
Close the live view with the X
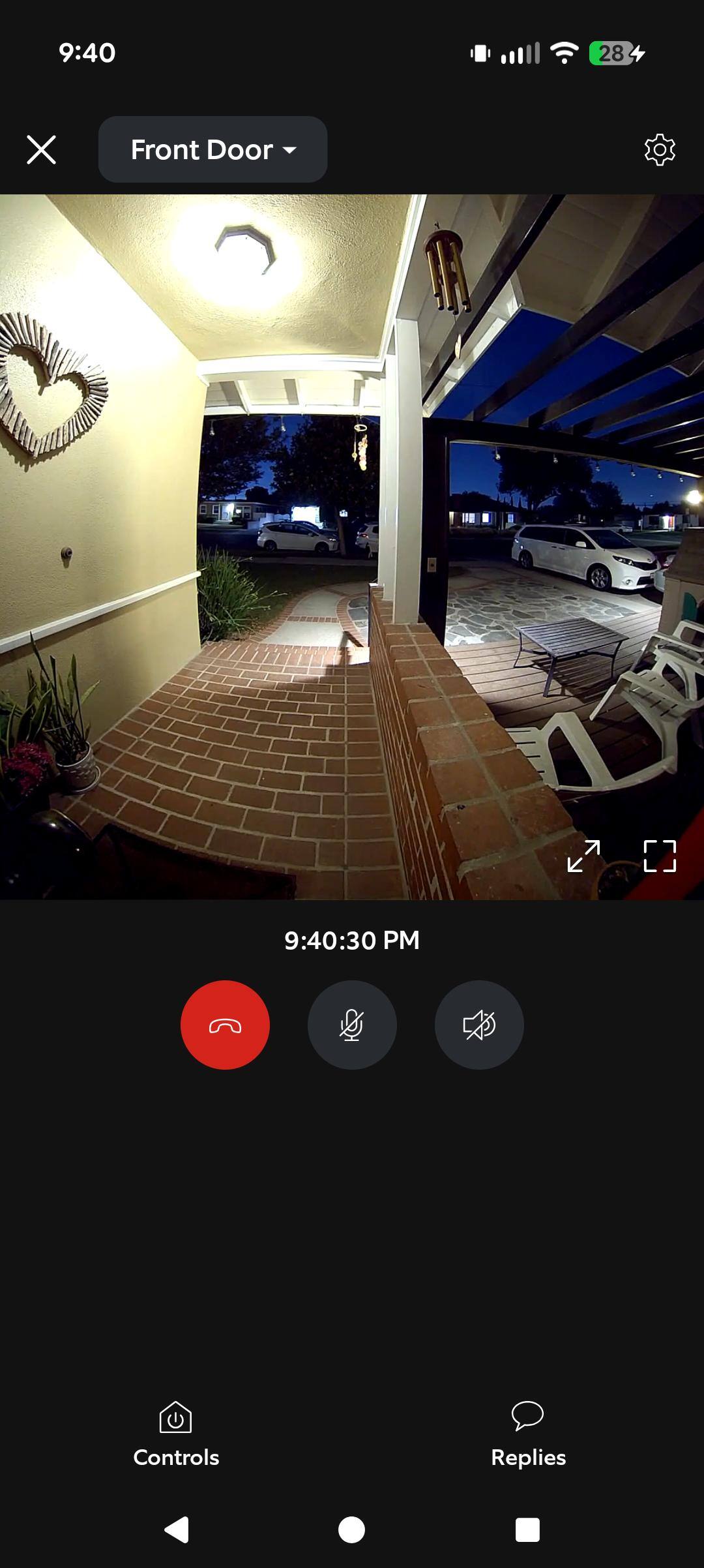click(41, 150)
